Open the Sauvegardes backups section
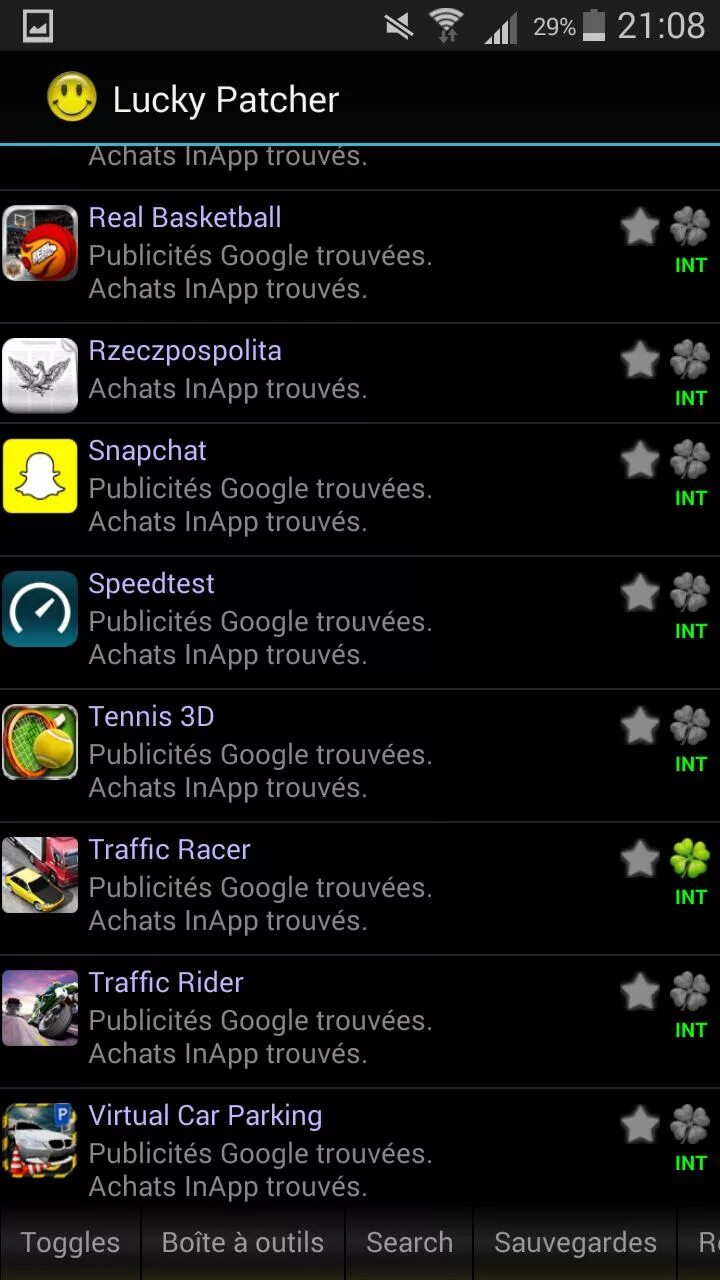Image resolution: width=720 pixels, height=1280 pixels. click(x=575, y=1243)
